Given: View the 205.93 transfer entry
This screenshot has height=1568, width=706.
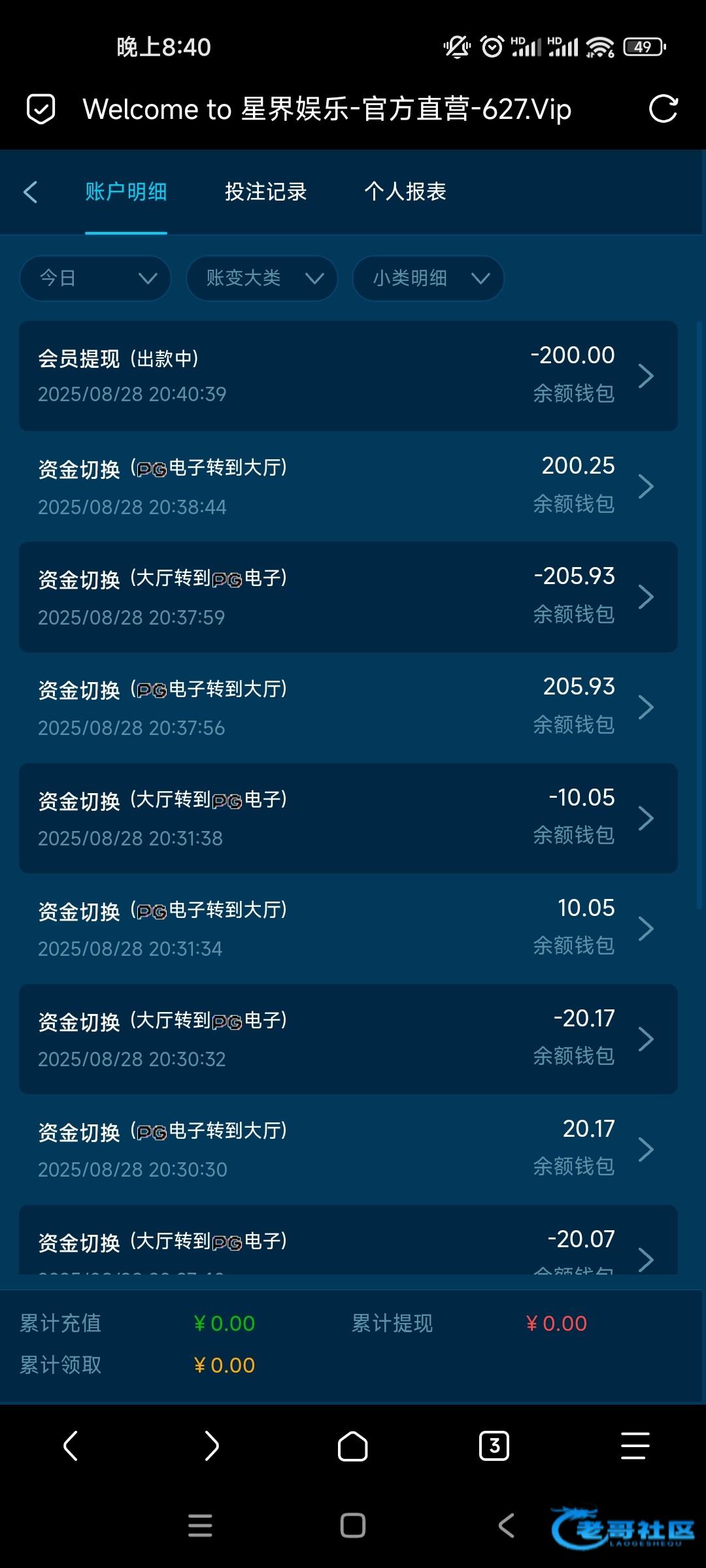Looking at the screenshot, I should [x=348, y=707].
